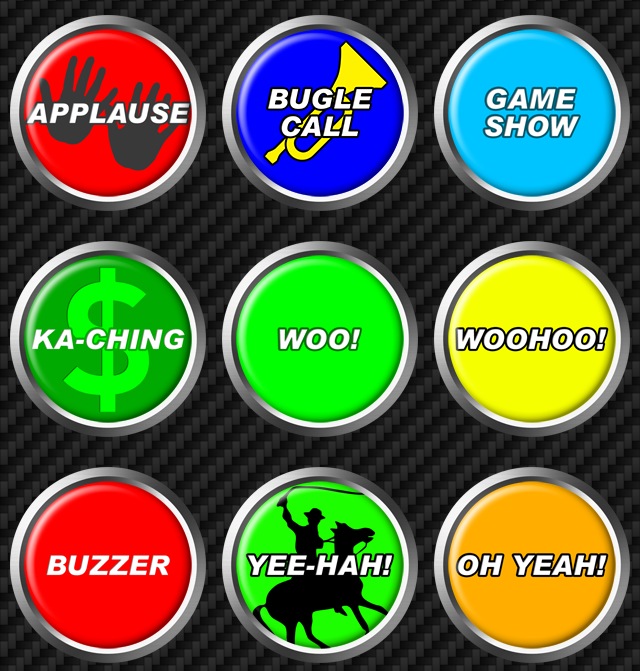Viewport: 640px width, 671px height.
Task: Tap the orange Oh Yeah! button
Action: pos(531,565)
